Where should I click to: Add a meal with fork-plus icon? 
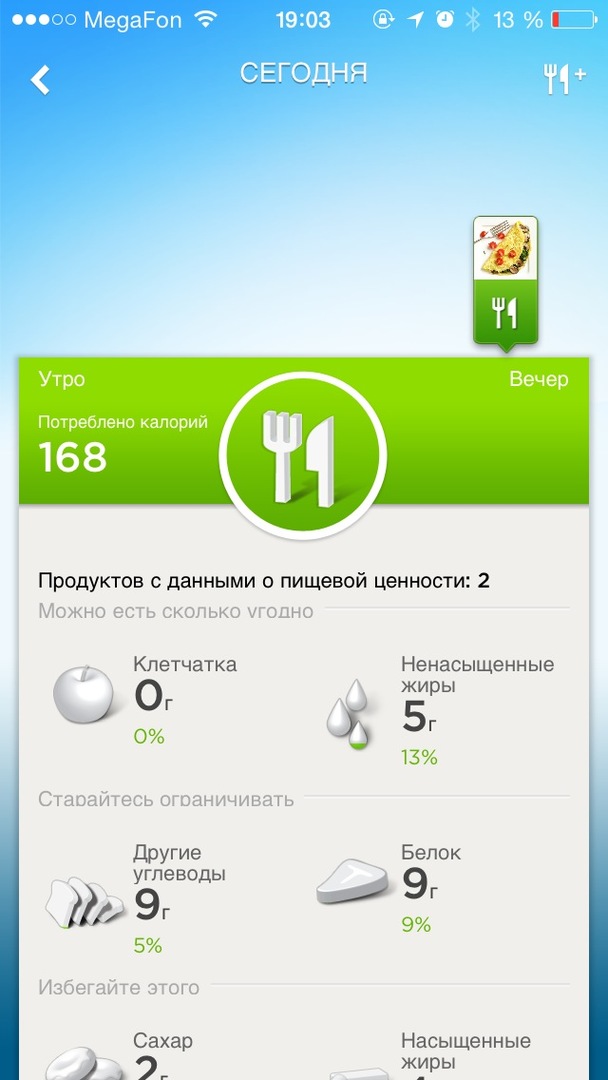[563, 79]
